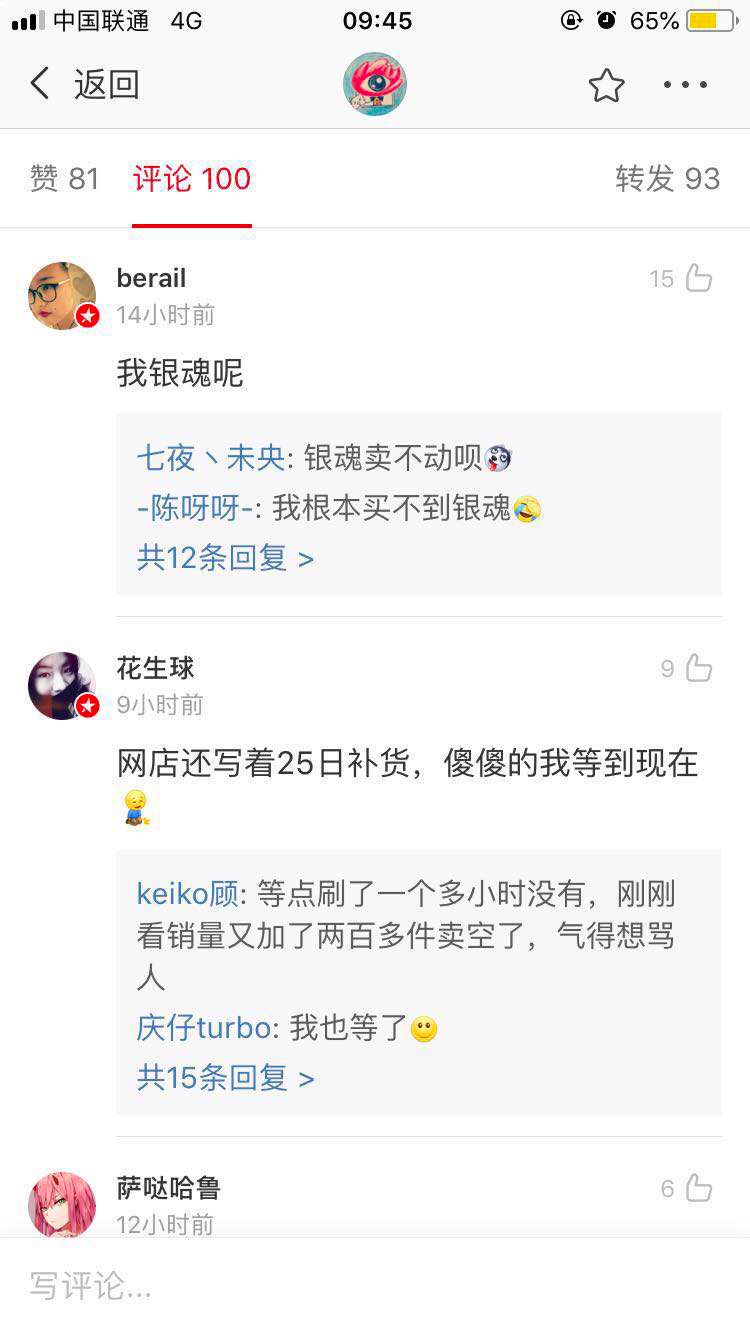Like 萨哒哈鲁's comment
Image resolution: width=750 pixels, height=1334 pixels.
pyautogui.click(x=698, y=1189)
